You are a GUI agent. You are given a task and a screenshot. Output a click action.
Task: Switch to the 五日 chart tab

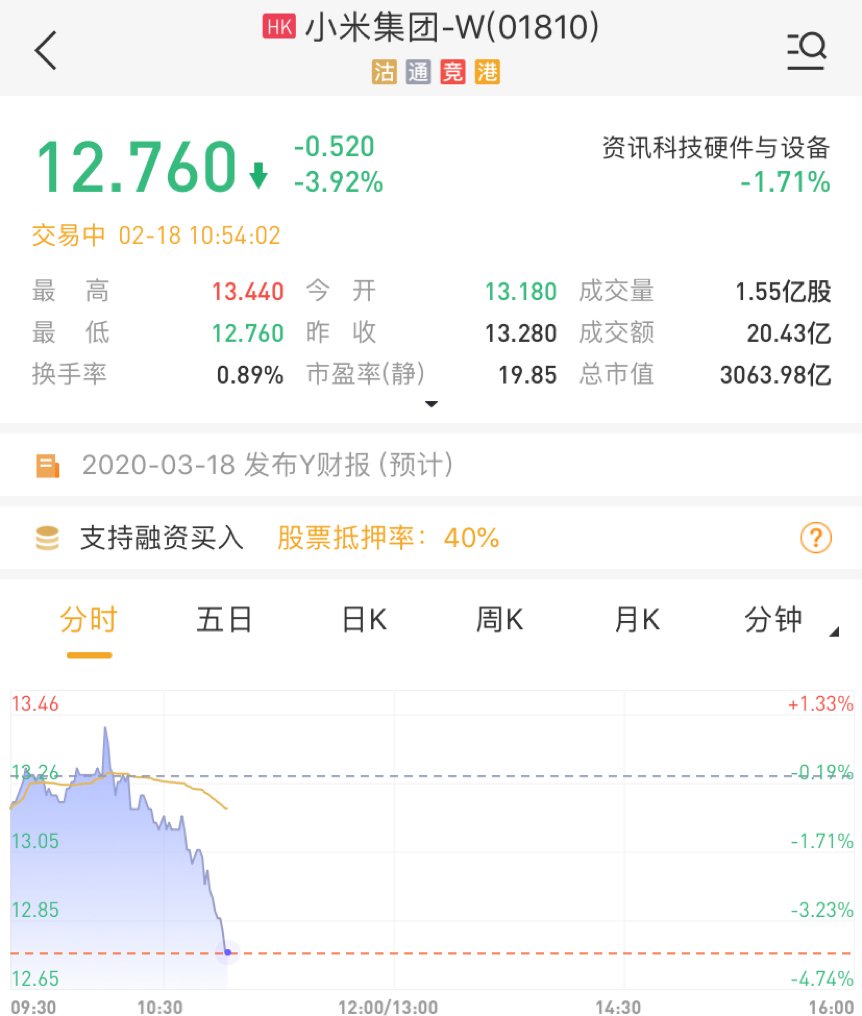[x=224, y=620]
